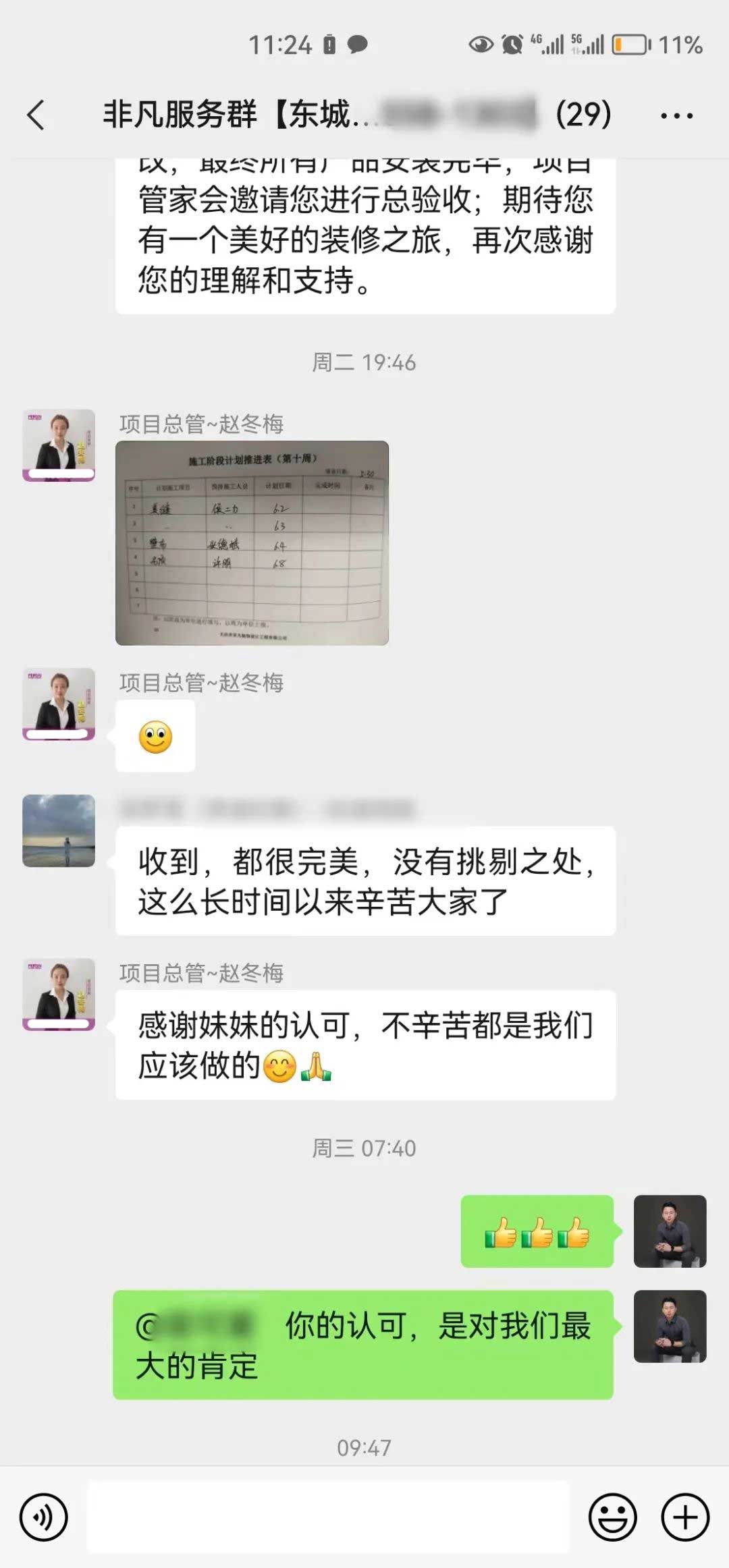Open my avatar beside the thumbs-up message
Screen dimensions: 729x1568
(670, 1231)
